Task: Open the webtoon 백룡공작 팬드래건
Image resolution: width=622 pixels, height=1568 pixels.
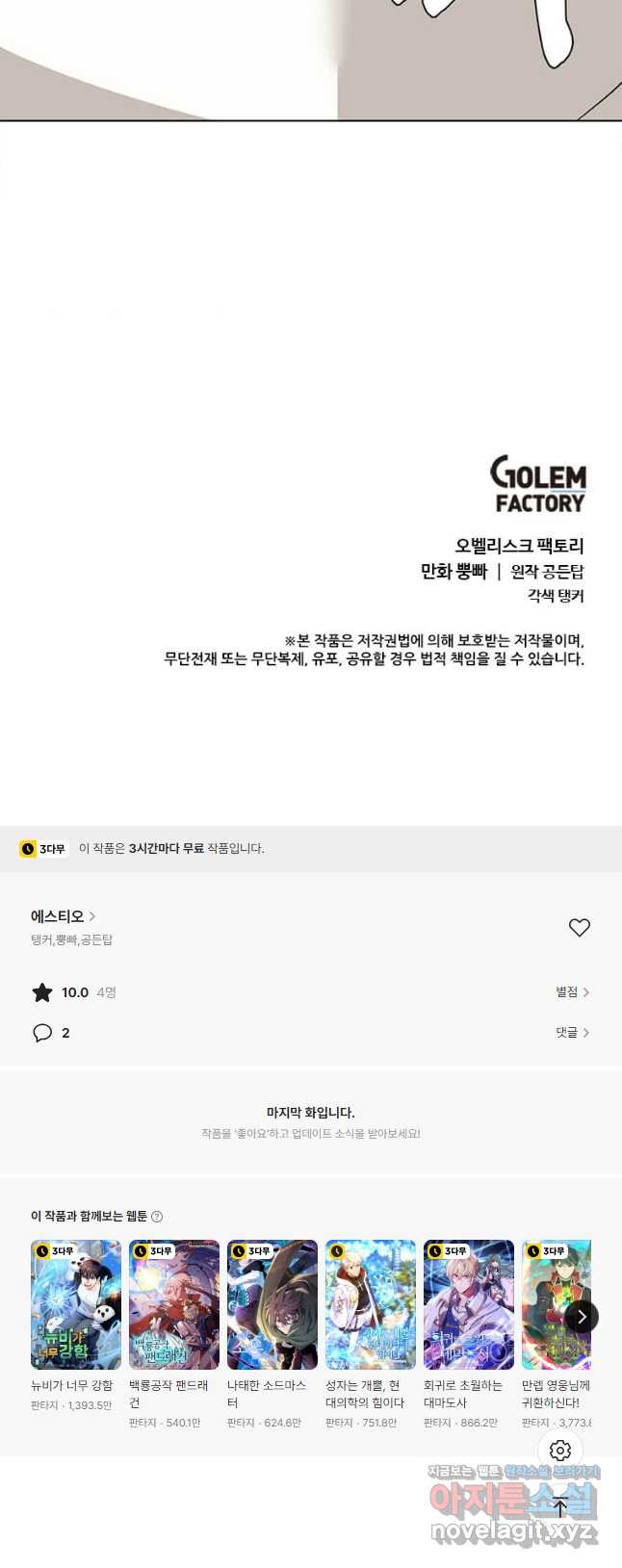Action: [x=174, y=1305]
